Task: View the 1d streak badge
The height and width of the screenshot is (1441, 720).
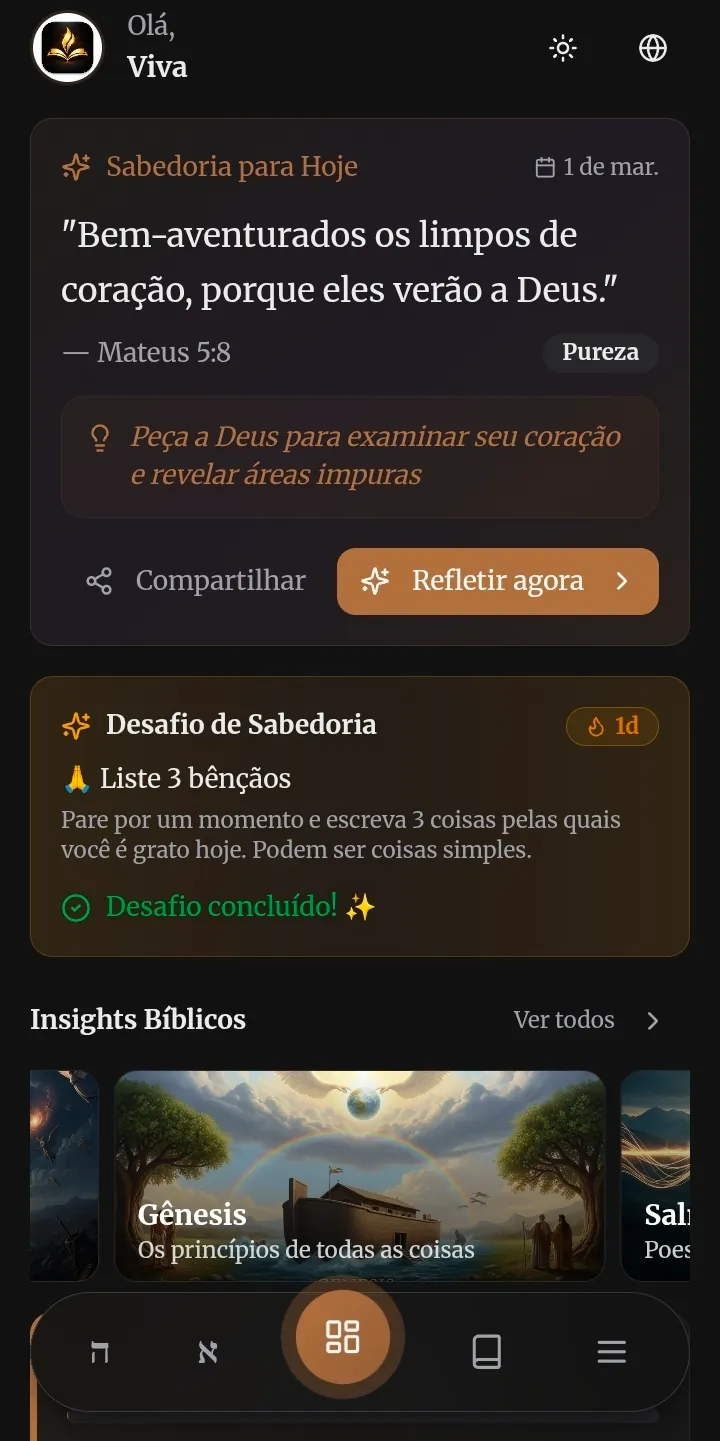Action: pos(612,726)
